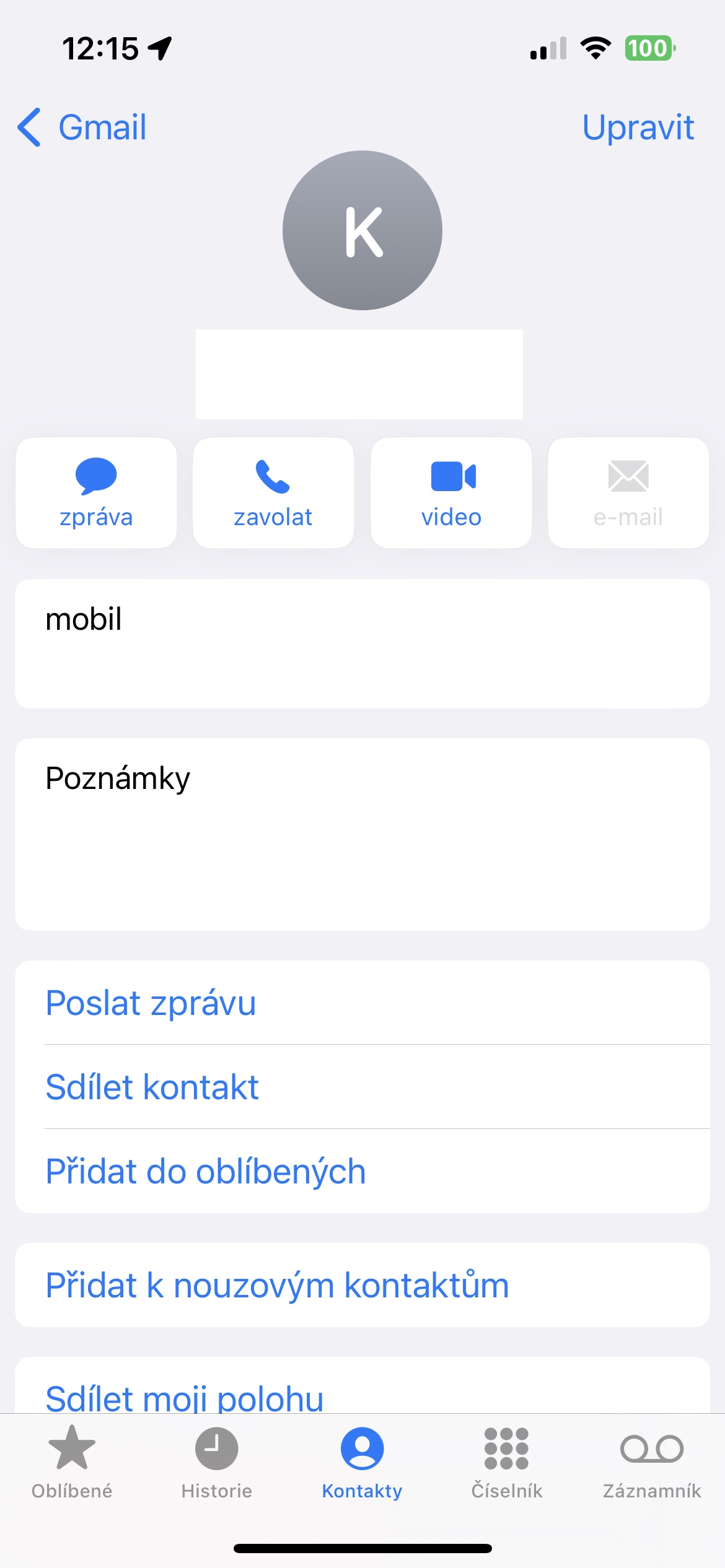Open the mobil phone number row

[x=362, y=643]
